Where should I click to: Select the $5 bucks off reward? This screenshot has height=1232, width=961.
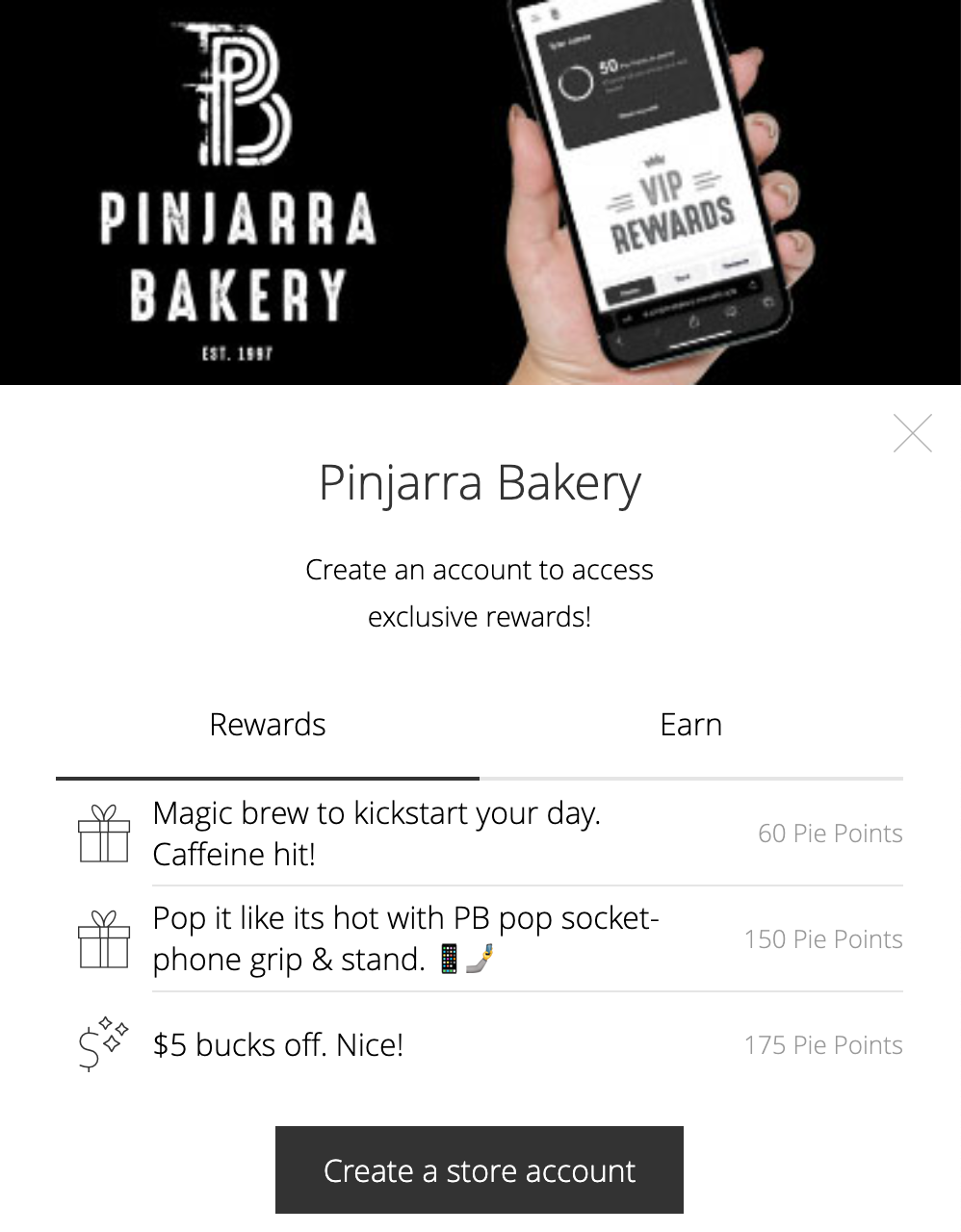point(277,1043)
